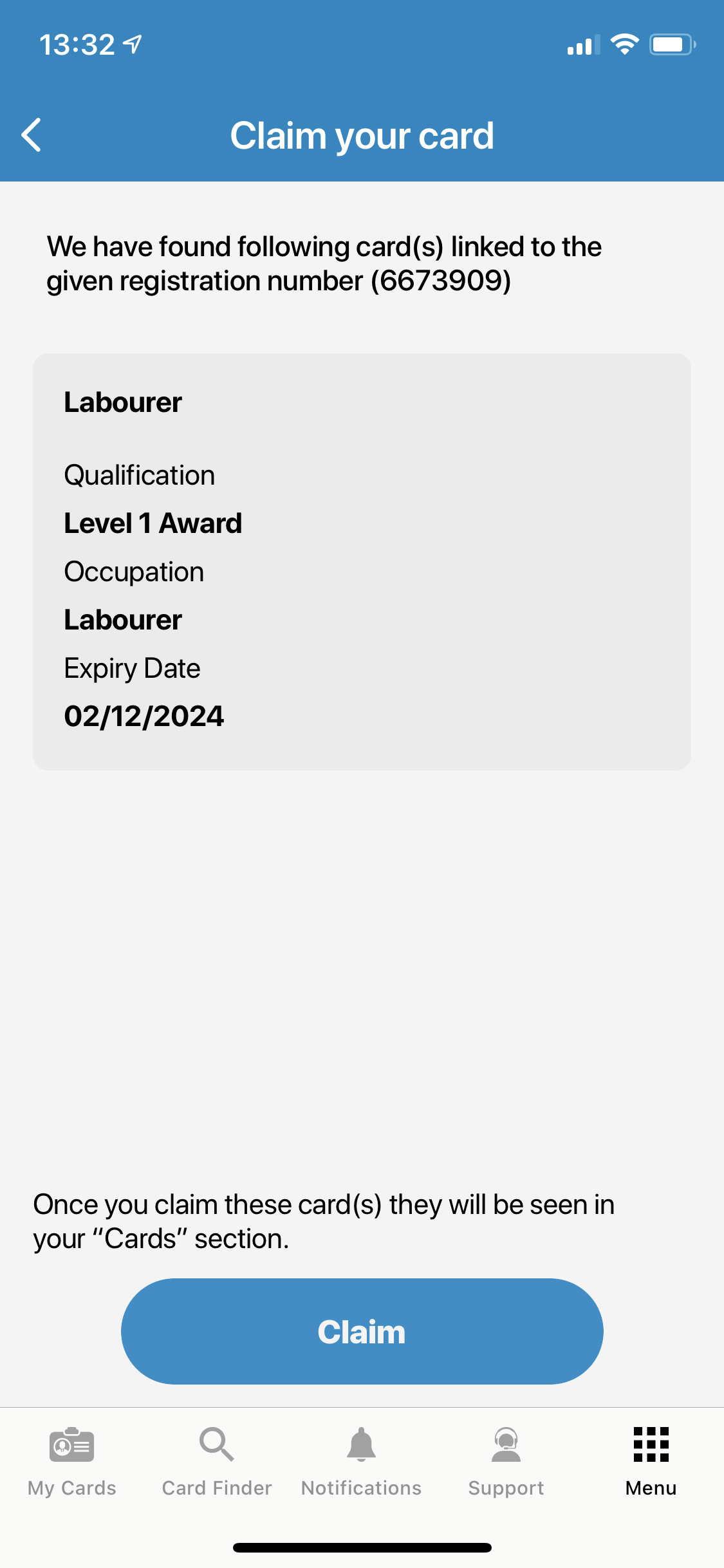Image resolution: width=724 pixels, height=1568 pixels.
Task: Select the Menu tab
Action: pyautogui.click(x=651, y=1462)
